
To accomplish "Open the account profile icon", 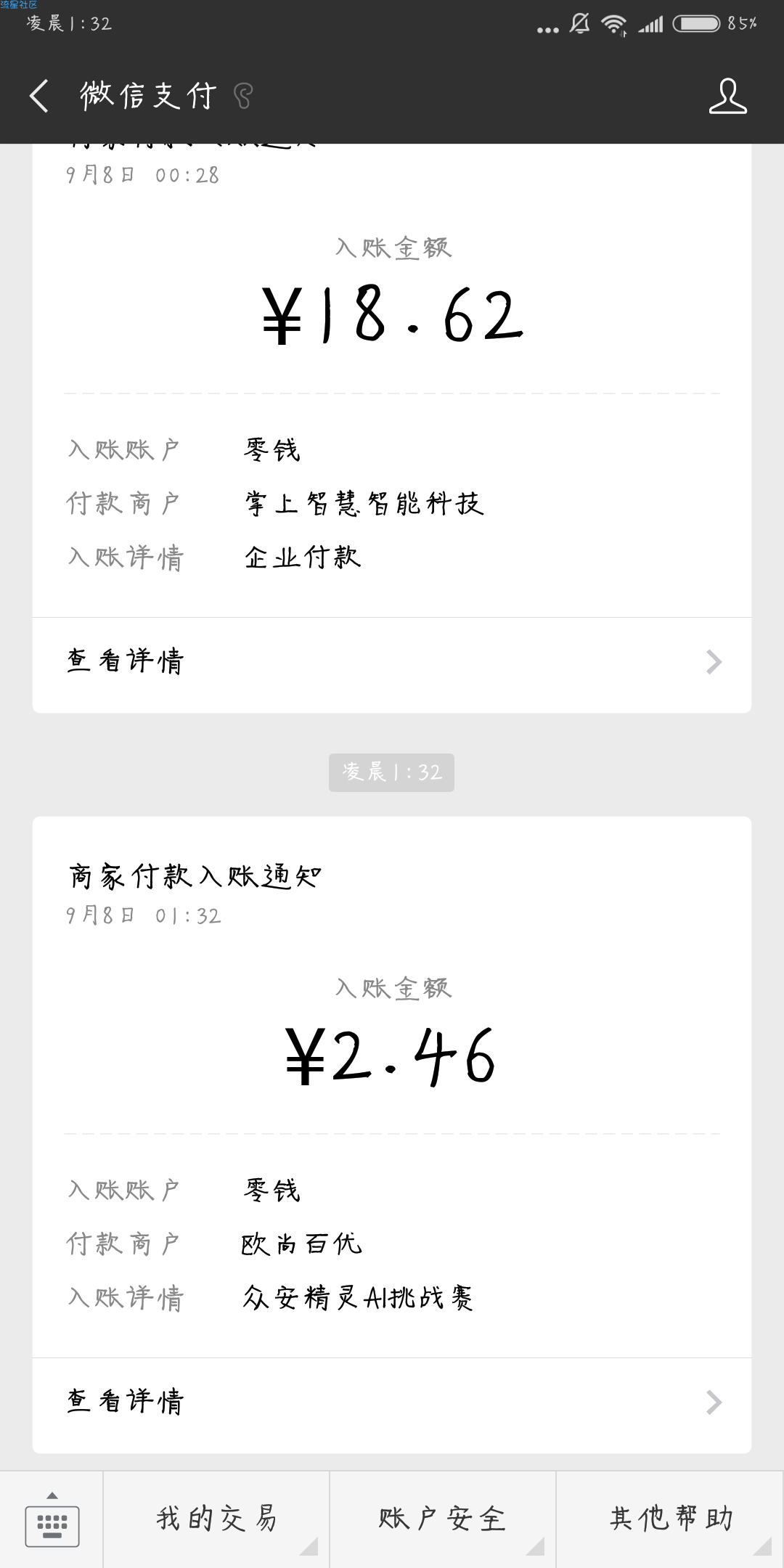I will (x=727, y=96).
